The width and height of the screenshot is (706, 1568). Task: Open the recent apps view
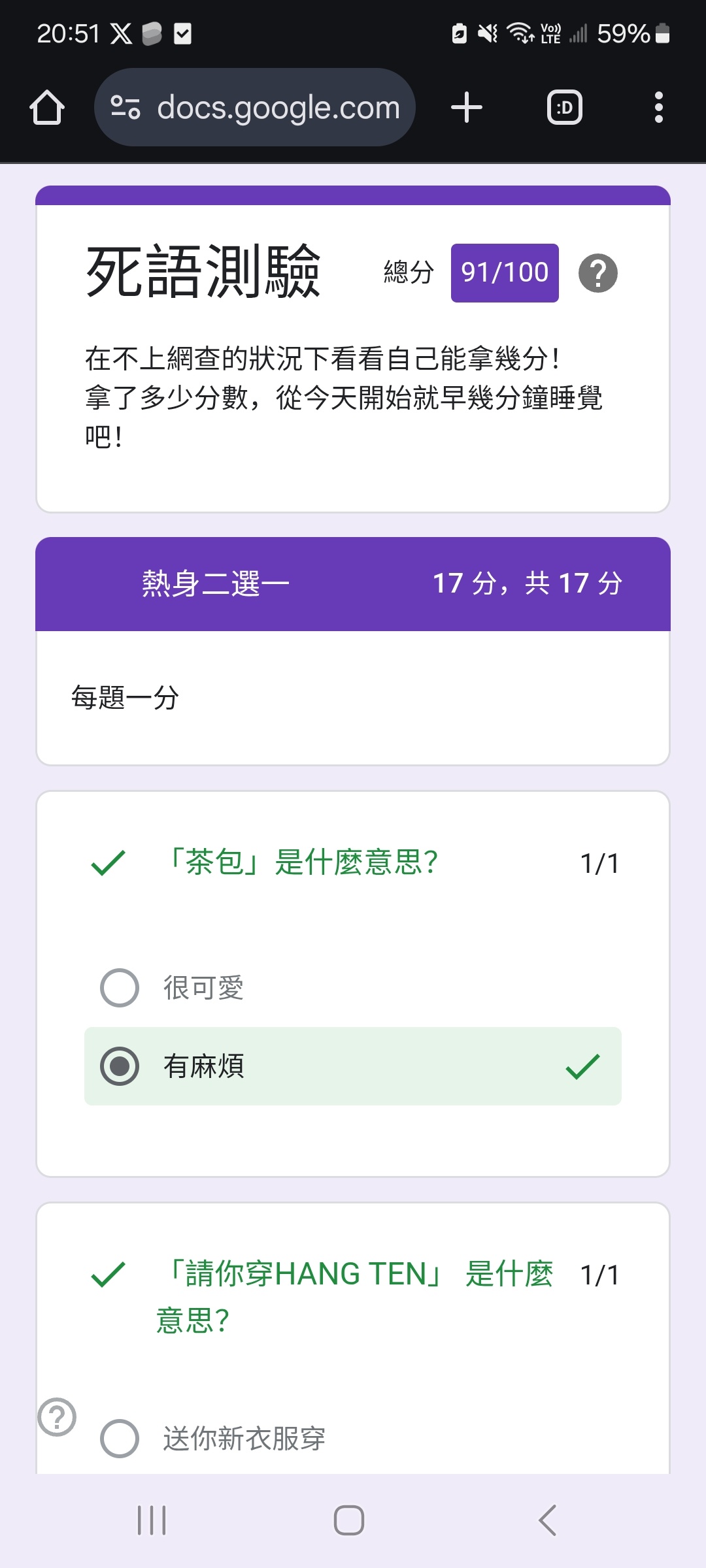[152, 1520]
